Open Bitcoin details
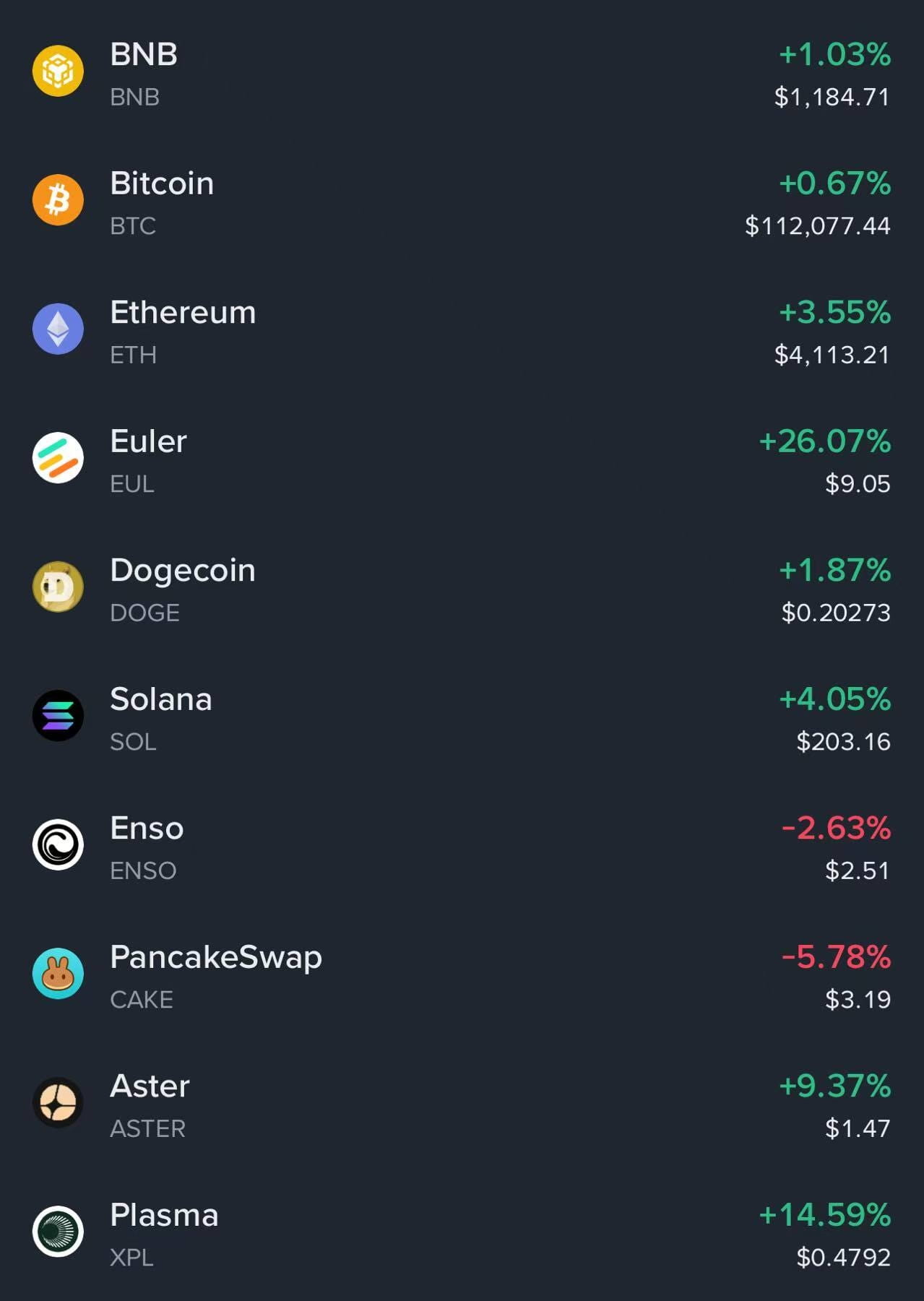 462,202
